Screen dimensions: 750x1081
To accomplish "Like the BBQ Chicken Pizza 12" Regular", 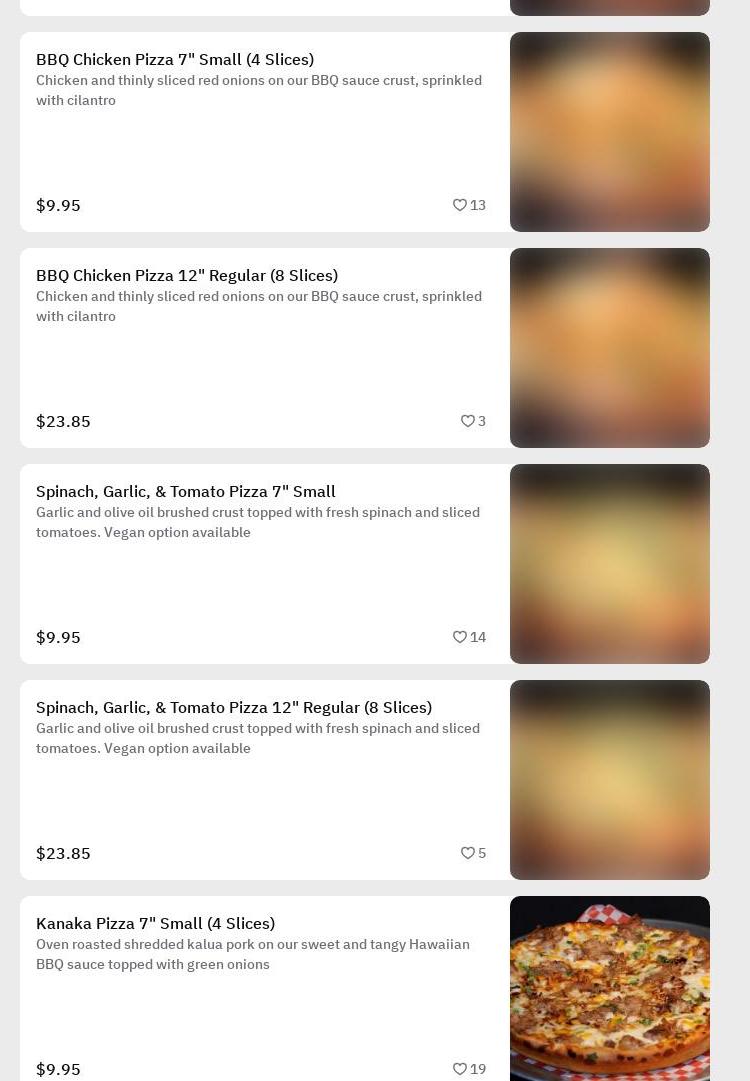I will click(467, 421).
